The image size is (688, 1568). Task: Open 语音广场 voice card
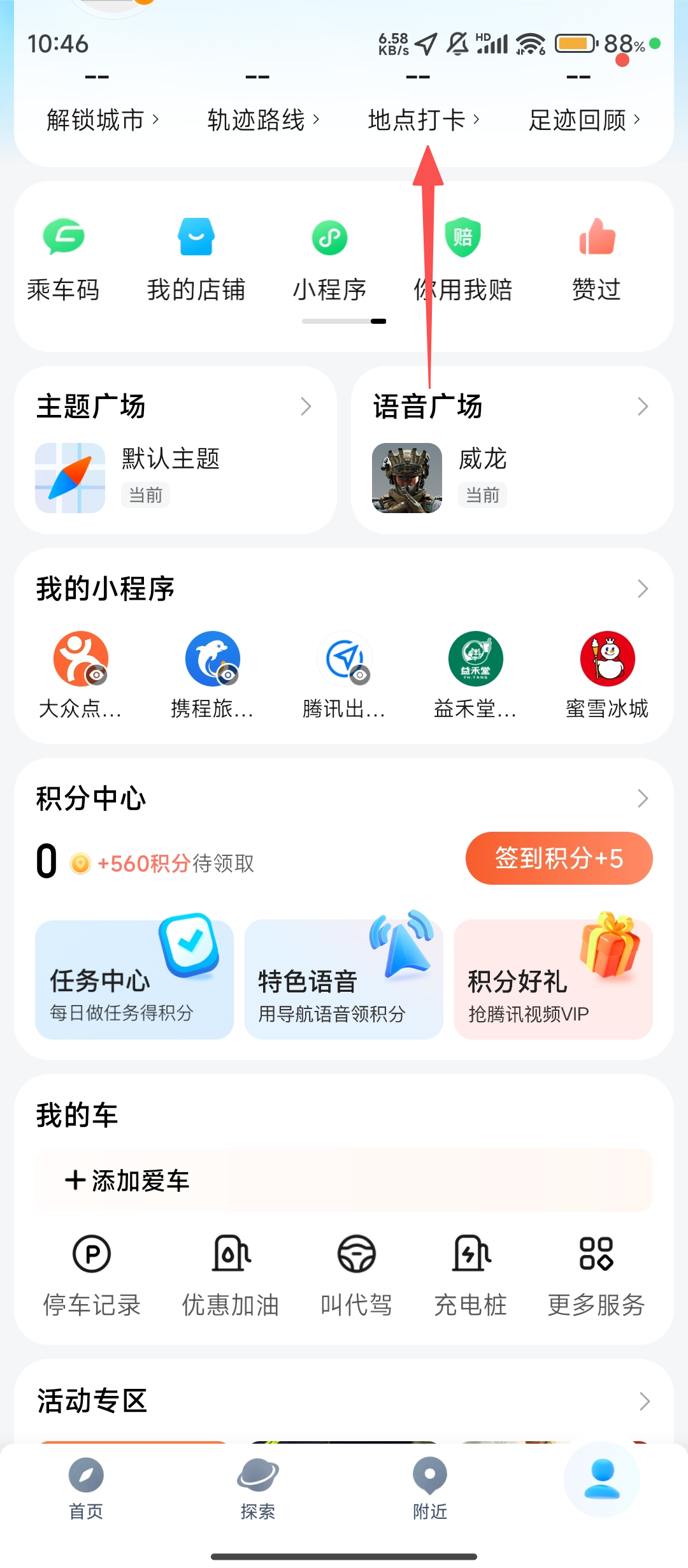tap(512, 450)
